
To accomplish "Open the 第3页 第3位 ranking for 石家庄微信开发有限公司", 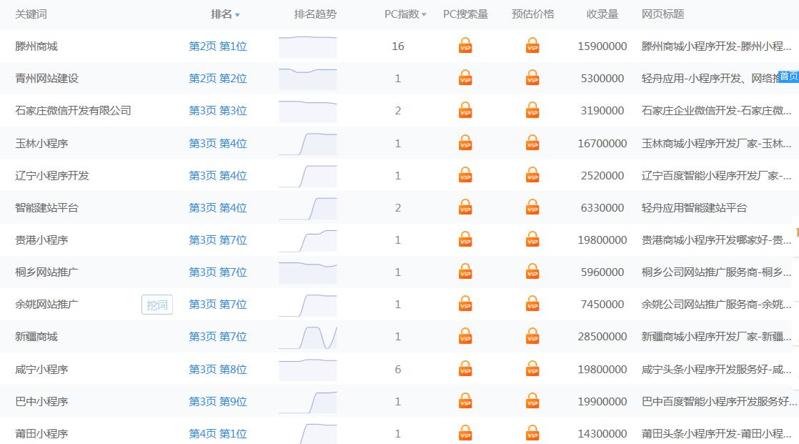I will point(217,111).
